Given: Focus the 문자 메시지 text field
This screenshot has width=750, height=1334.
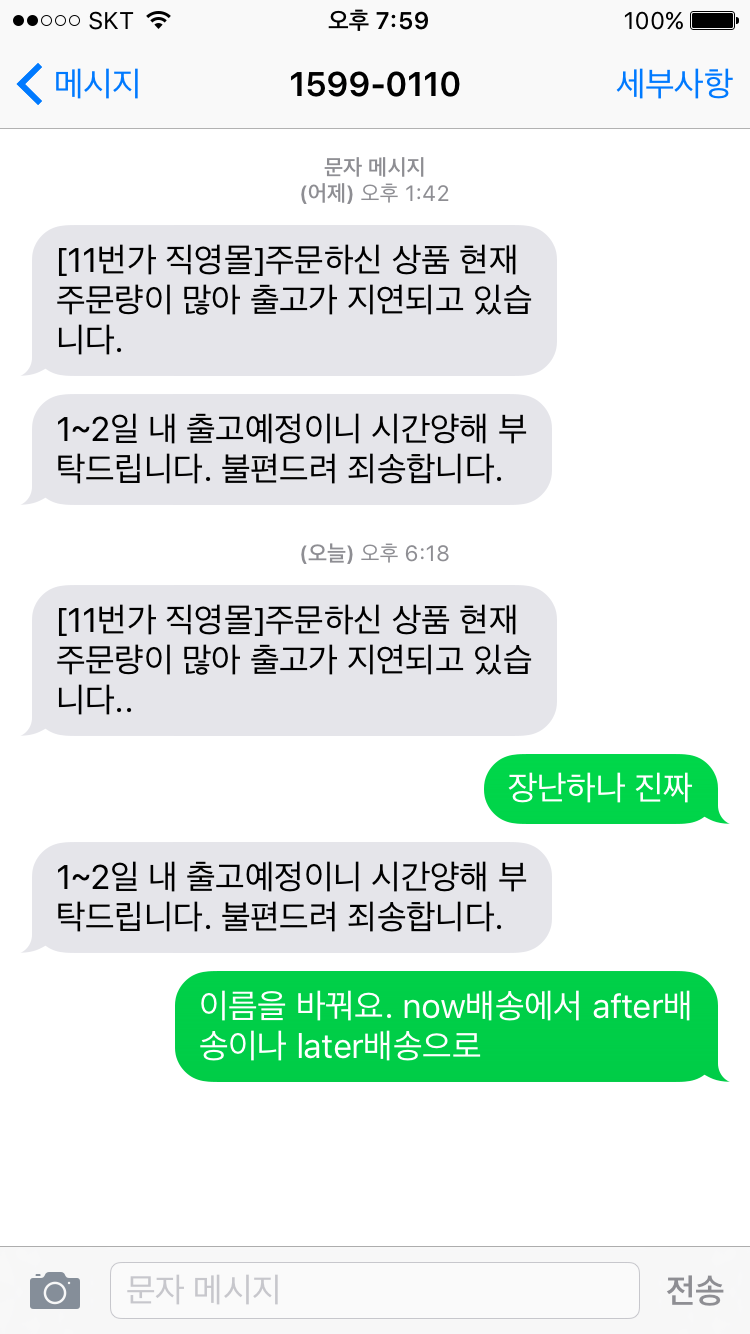Looking at the screenshot, I should click(x=374, y=1290).
